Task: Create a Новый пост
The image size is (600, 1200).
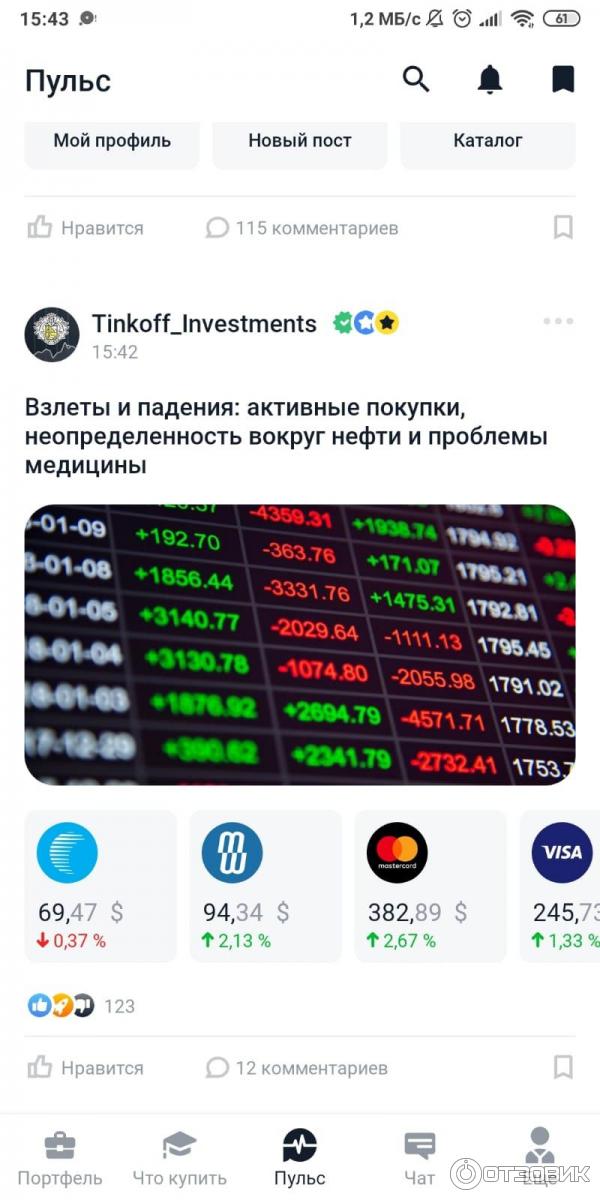Action: pos(300,141)
